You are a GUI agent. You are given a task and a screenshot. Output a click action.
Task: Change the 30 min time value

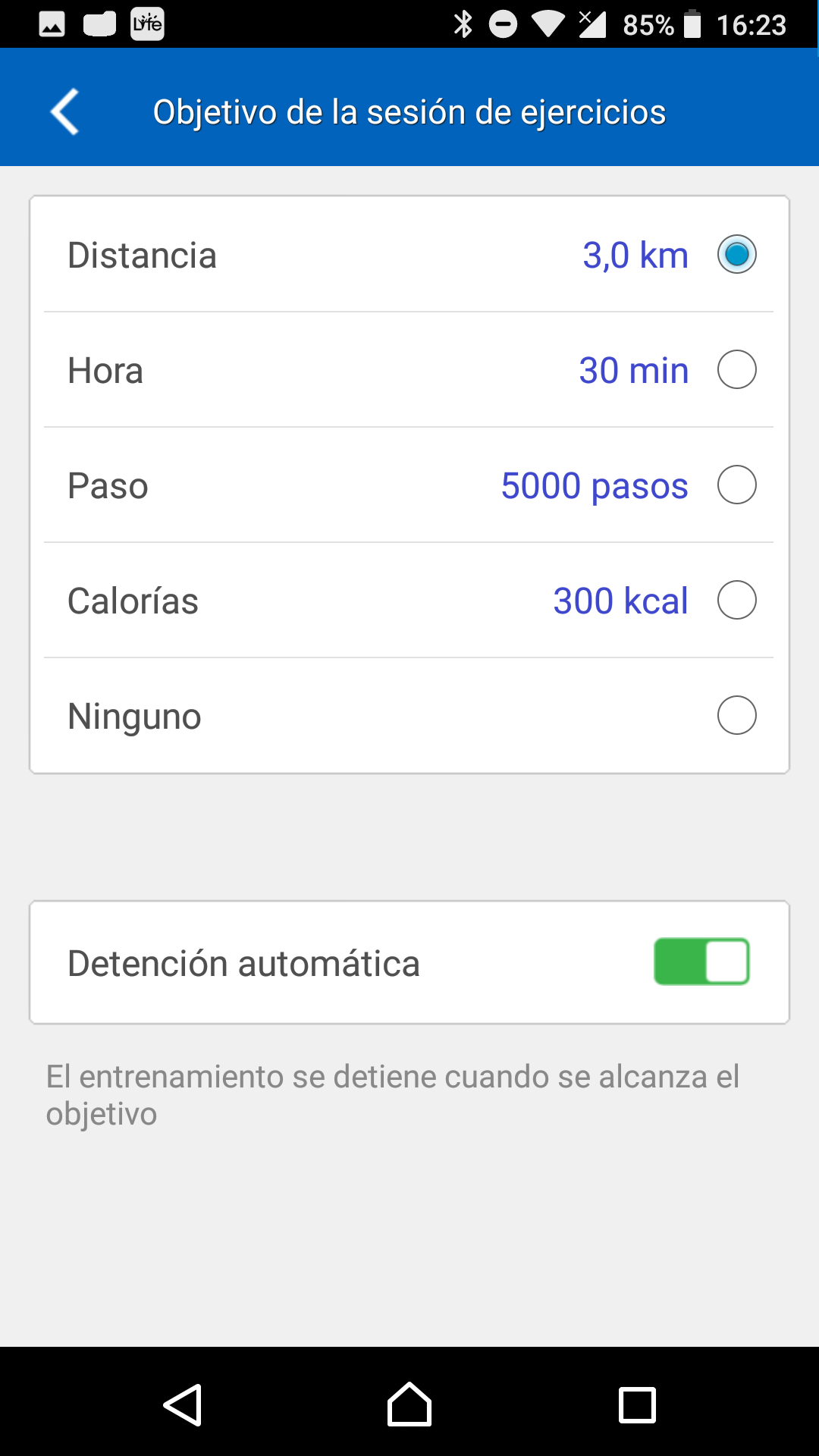tap(634, 371)
